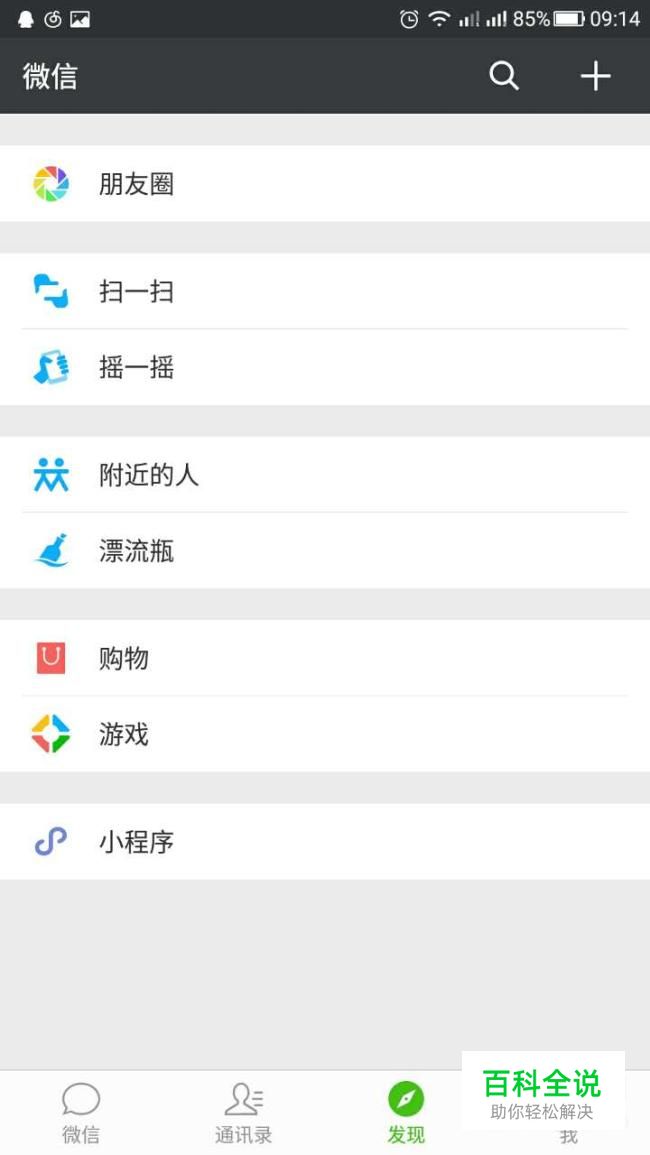The height and width of the screenshot is (1155, 650).
Task: Open 购物 shopping
Action: [325, 658]
